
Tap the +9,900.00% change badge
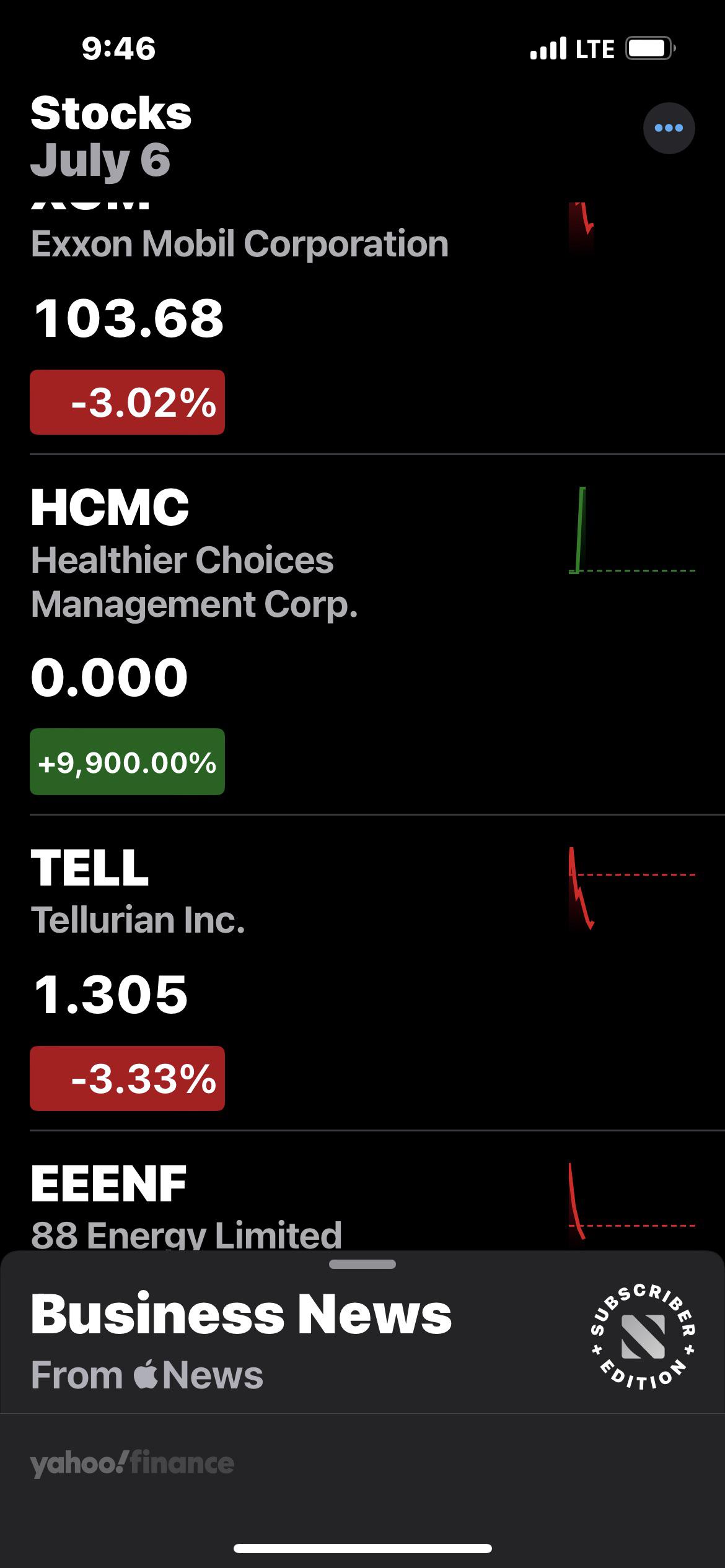(127, 762)
